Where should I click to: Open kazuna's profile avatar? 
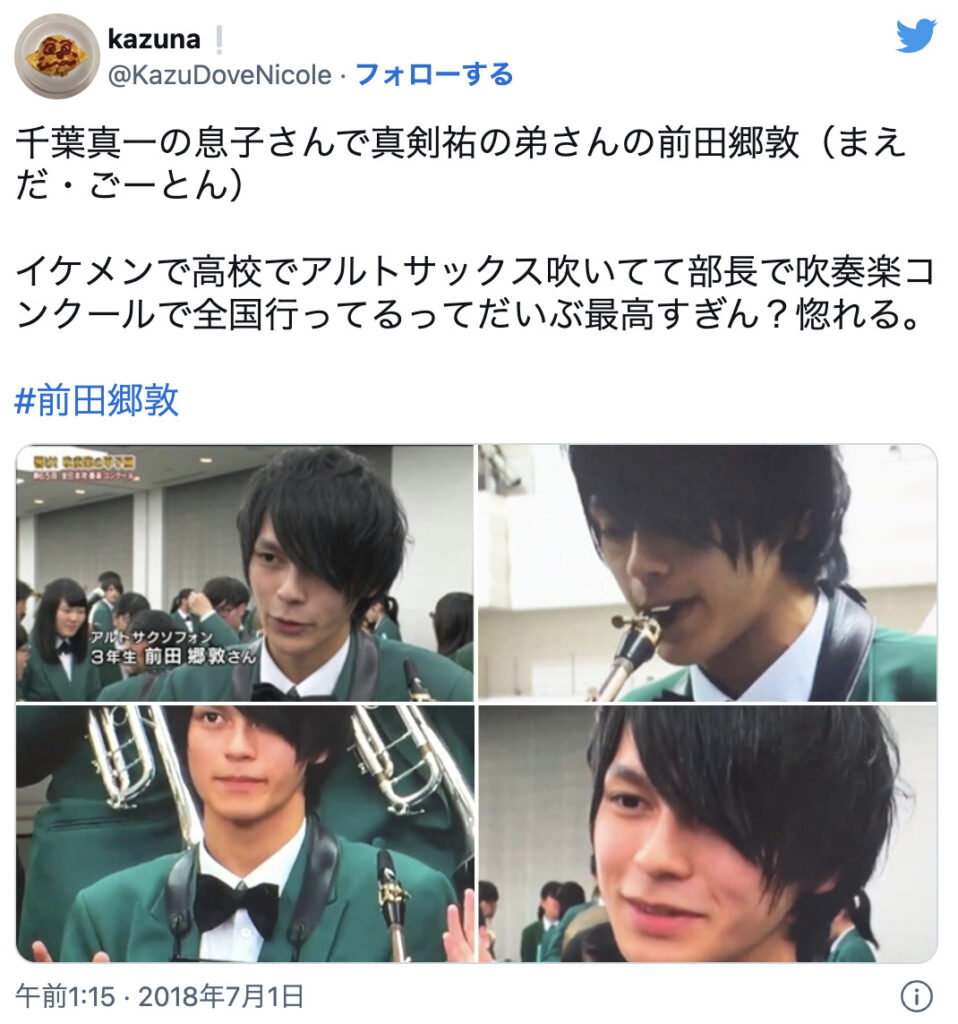(x=56, y=56)
